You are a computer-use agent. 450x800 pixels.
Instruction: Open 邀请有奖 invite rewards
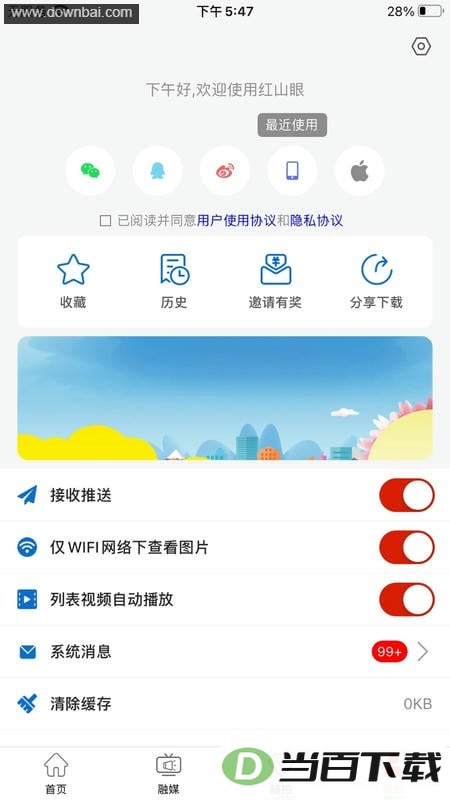(275, 281)
